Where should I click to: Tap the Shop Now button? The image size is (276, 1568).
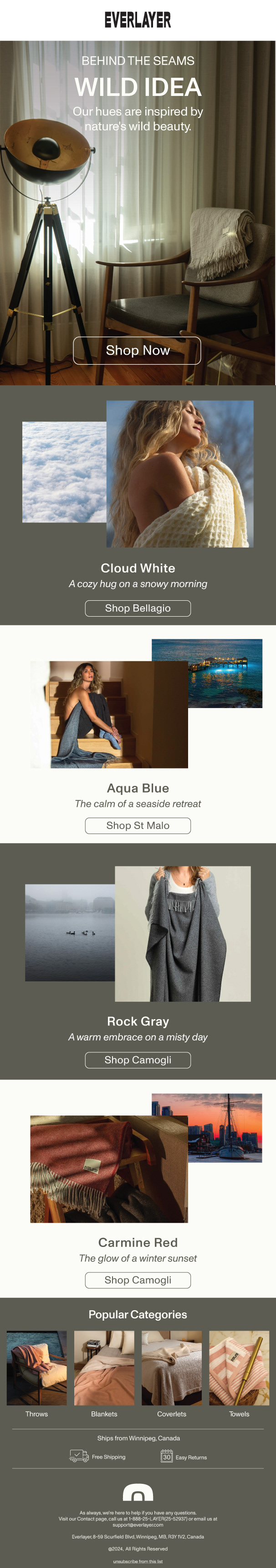137,350
